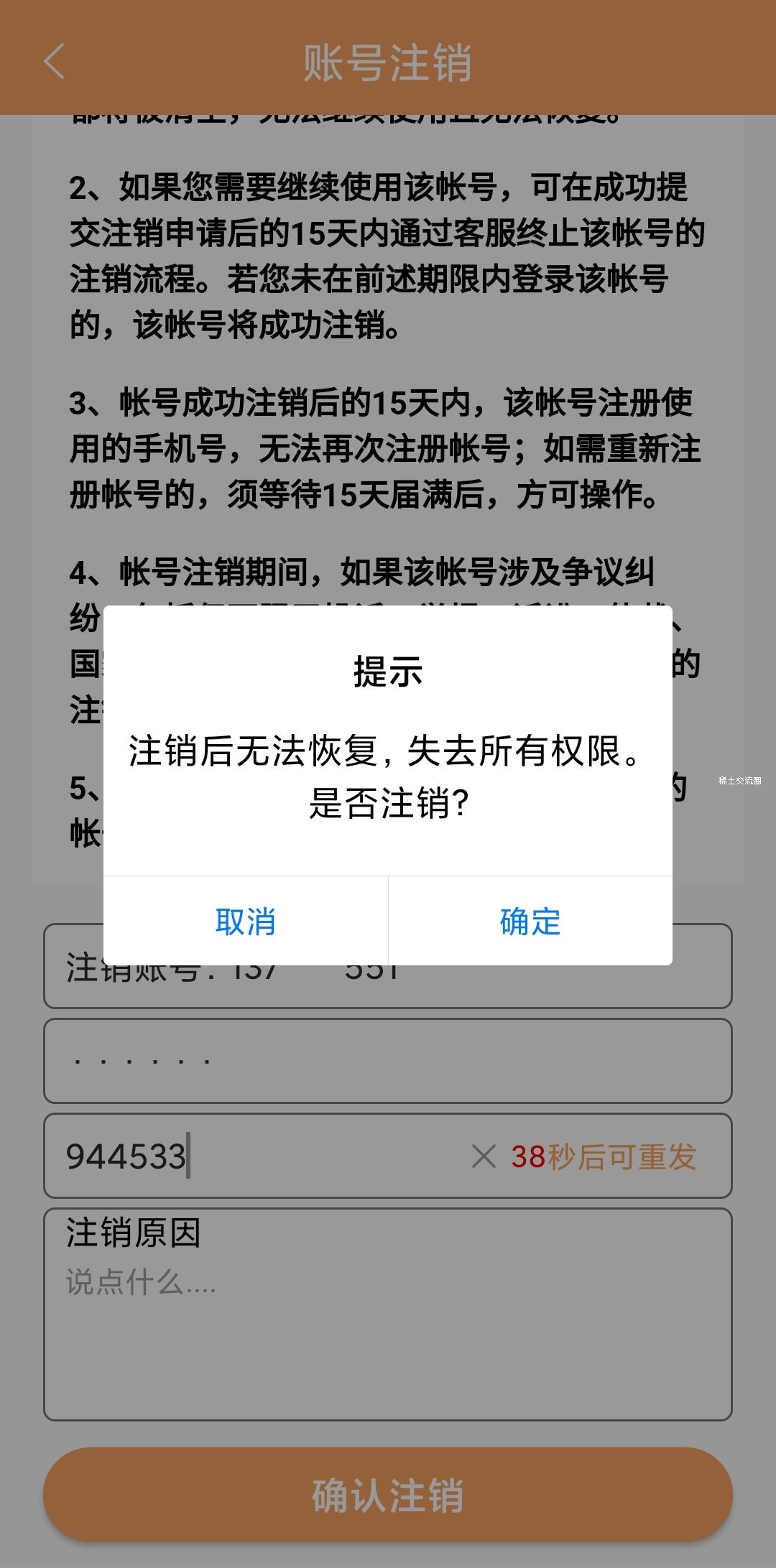Tap the 38秒后可重发 resend code countdown
The image size is (776, 1568).
coord(604,1156)
